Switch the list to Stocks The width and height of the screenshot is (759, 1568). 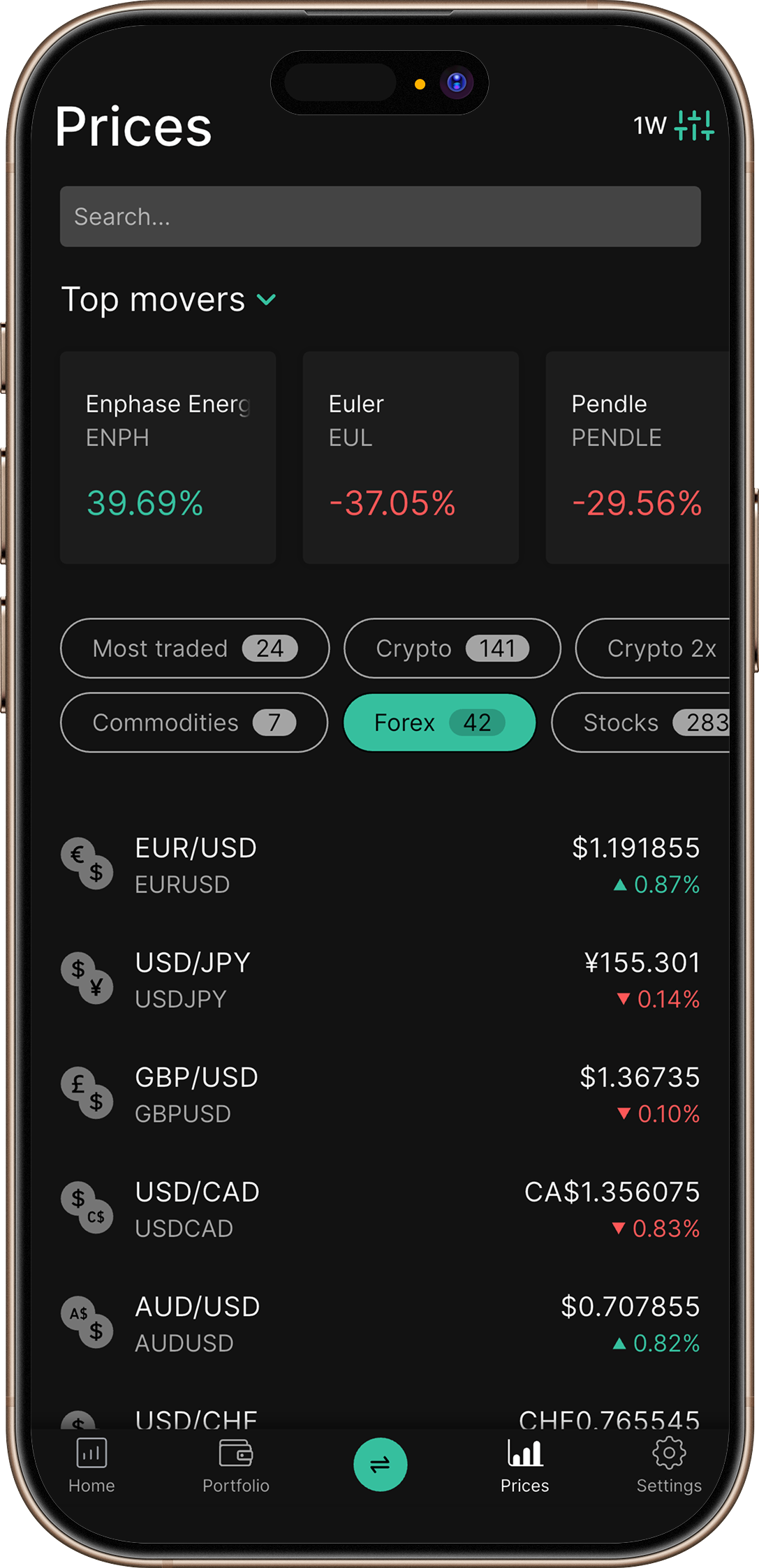(641, 723)
